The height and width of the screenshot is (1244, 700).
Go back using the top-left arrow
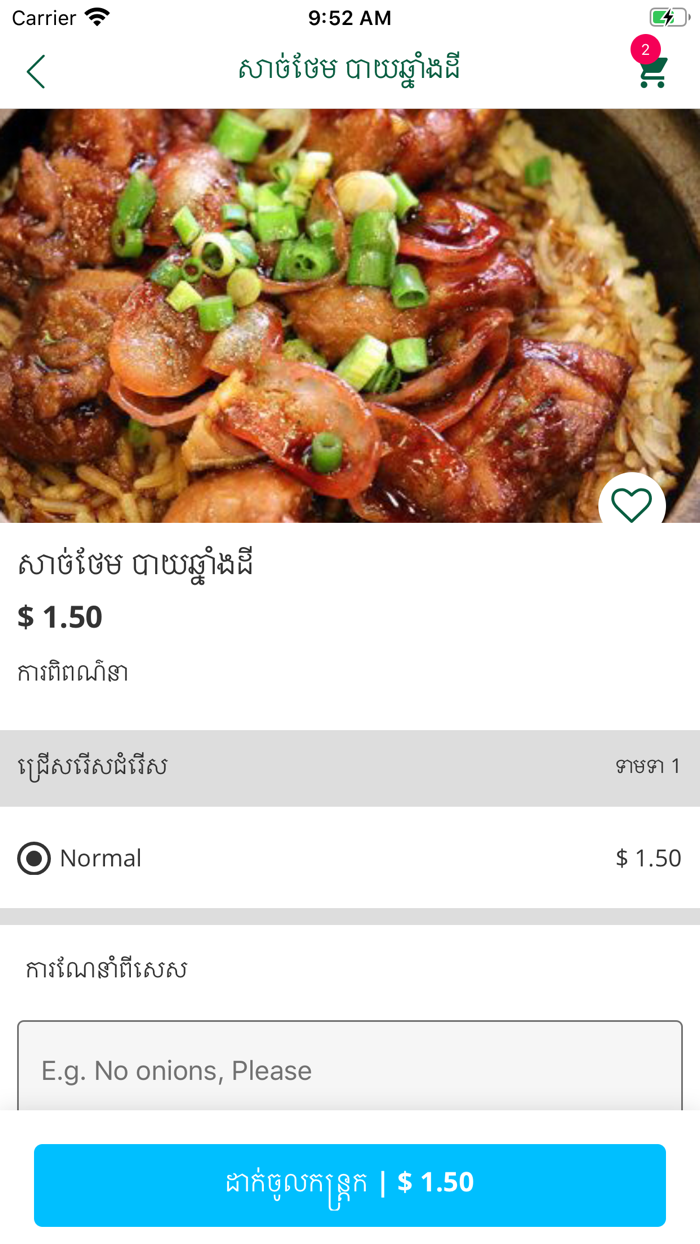click(x=36, y=72)
